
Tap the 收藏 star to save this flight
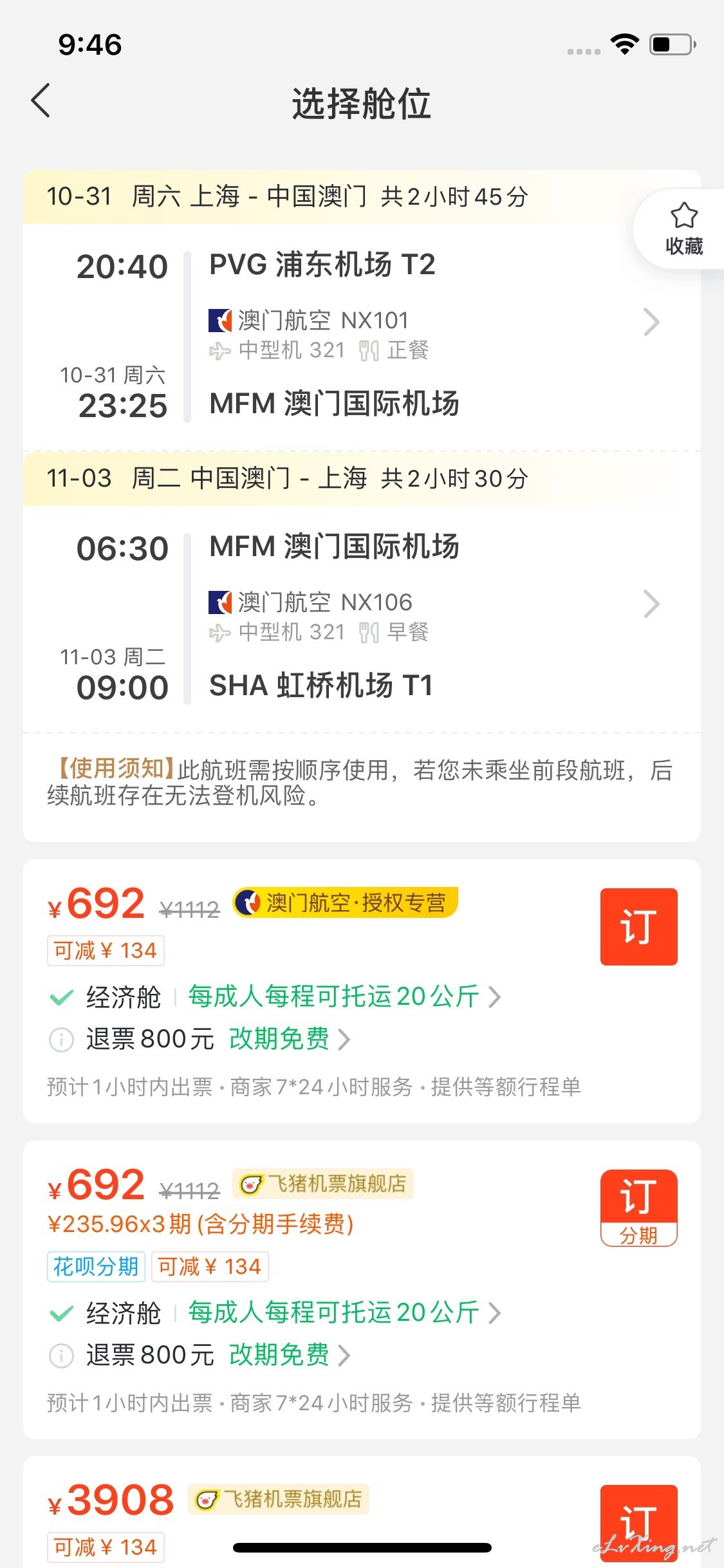point(683,229)
